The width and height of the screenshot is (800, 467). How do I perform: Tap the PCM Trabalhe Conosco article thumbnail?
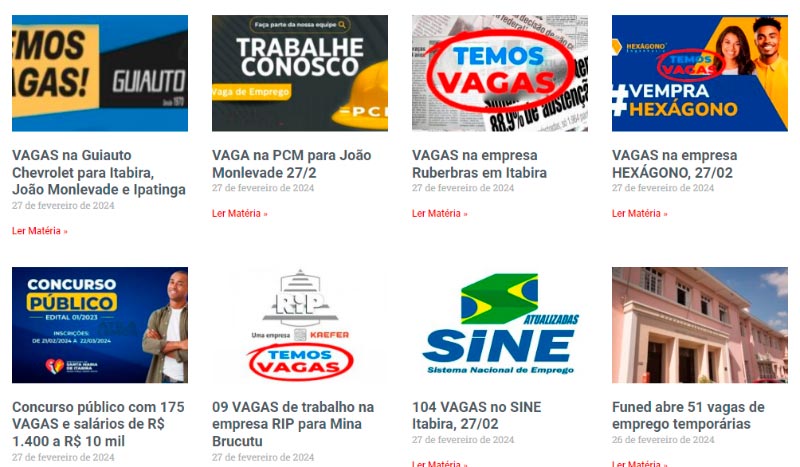(x=300, y=73)
